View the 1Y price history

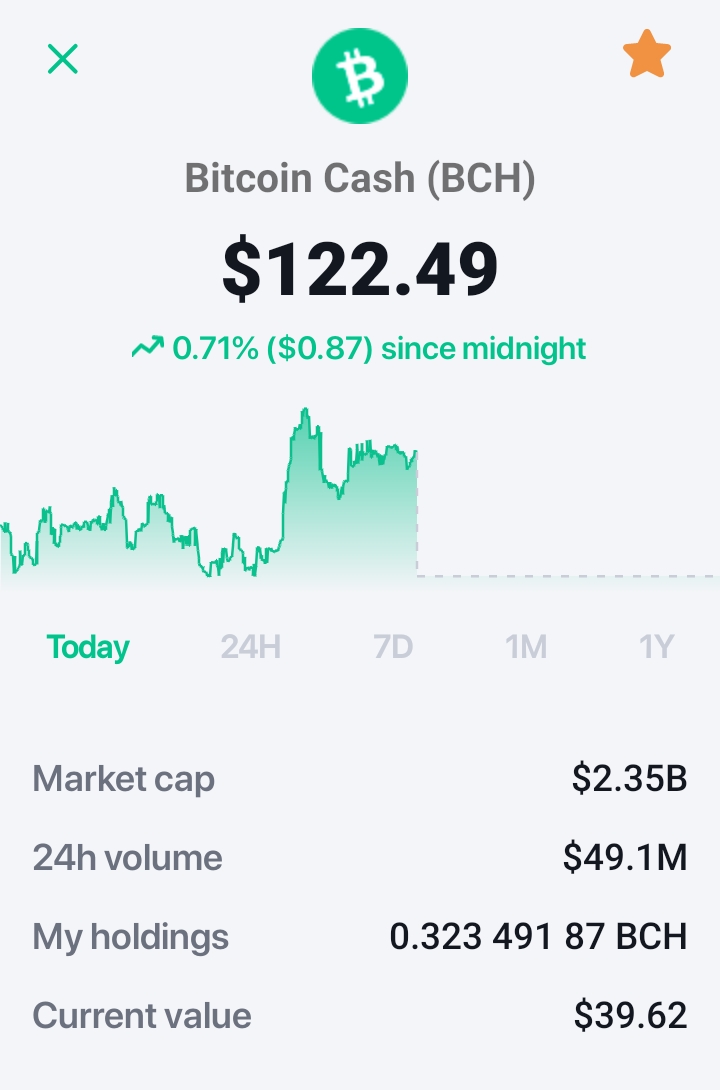coord(657,647)
